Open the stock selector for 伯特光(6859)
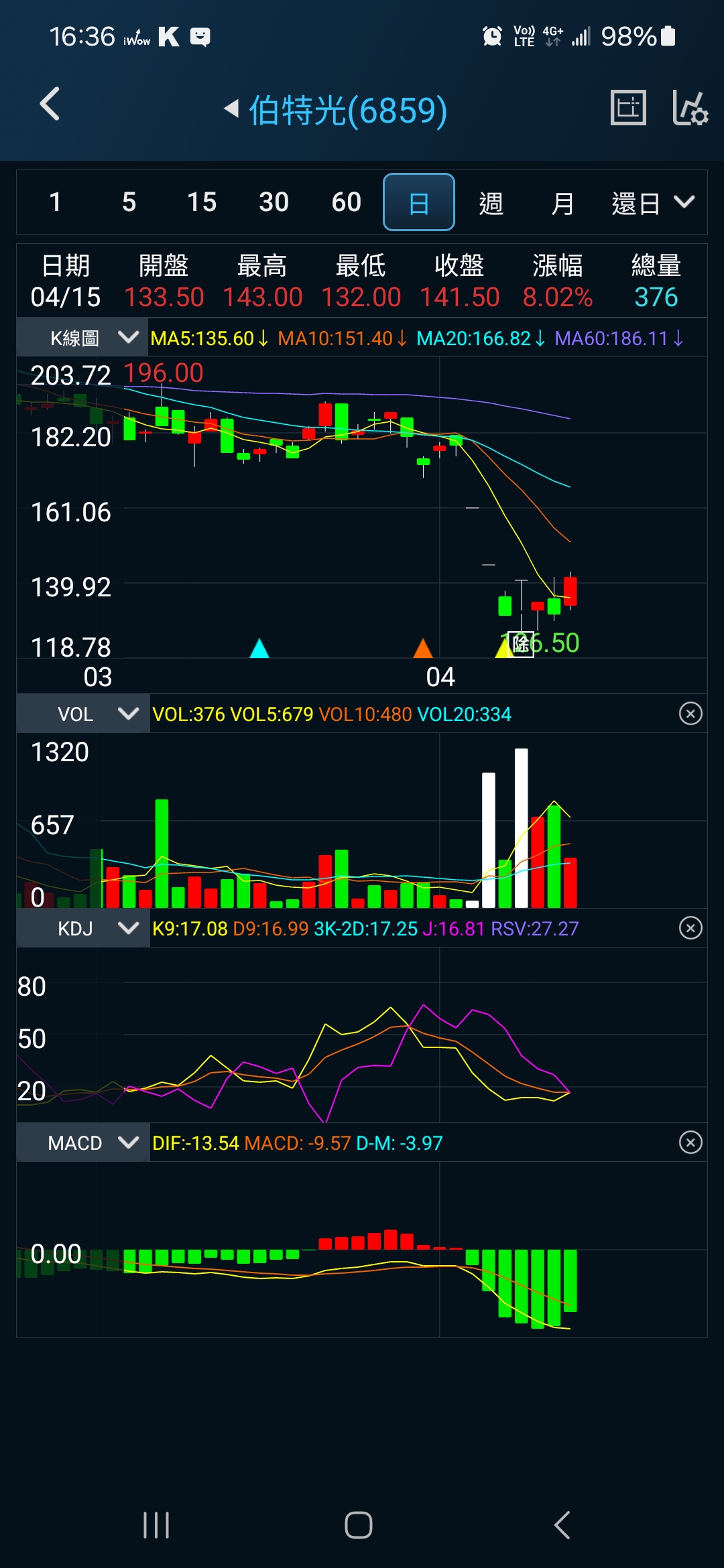The width and height of the screenshot is (724, 1568). pos(337,110)
